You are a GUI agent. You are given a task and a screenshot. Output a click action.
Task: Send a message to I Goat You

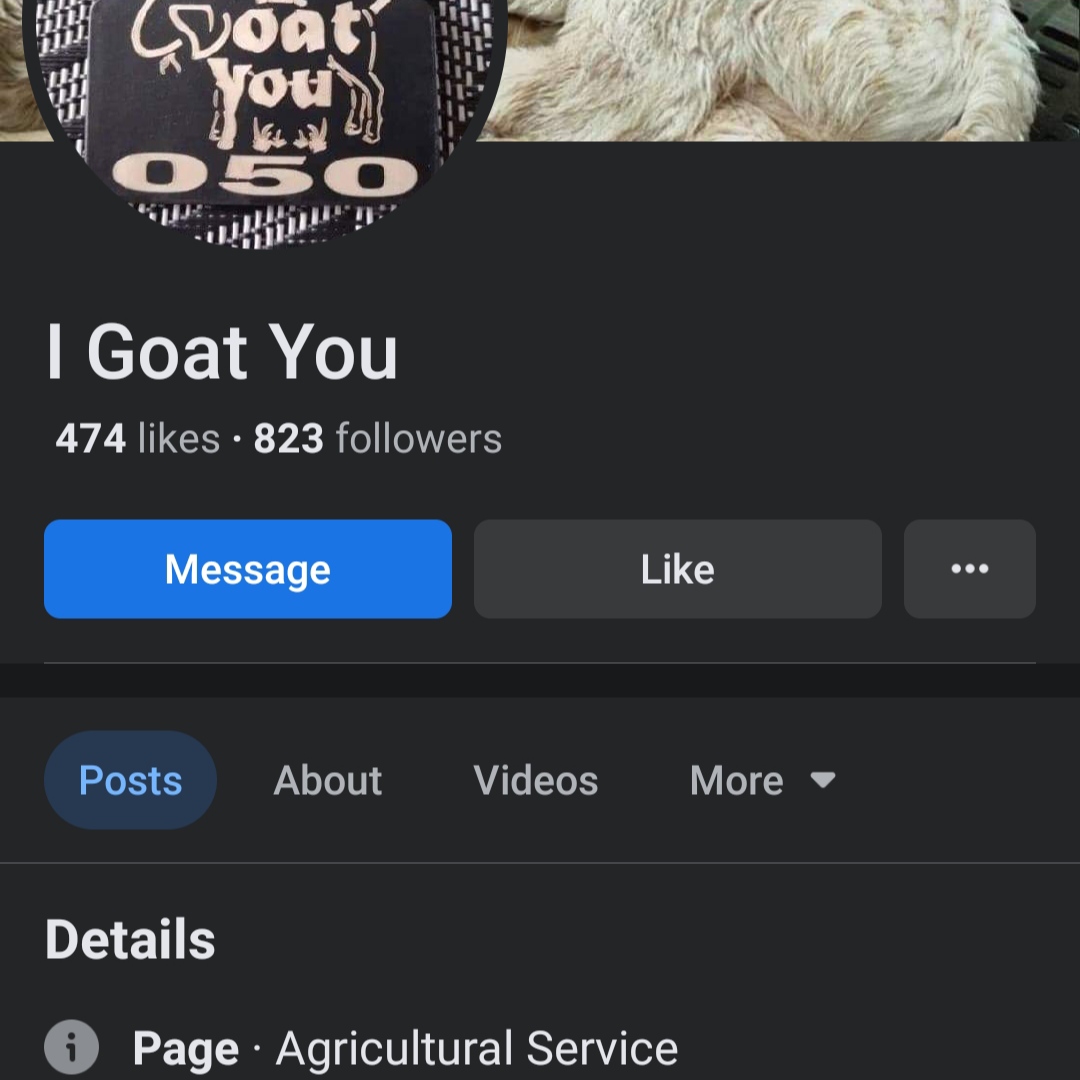pyautogui.click(x=247, y=569)
